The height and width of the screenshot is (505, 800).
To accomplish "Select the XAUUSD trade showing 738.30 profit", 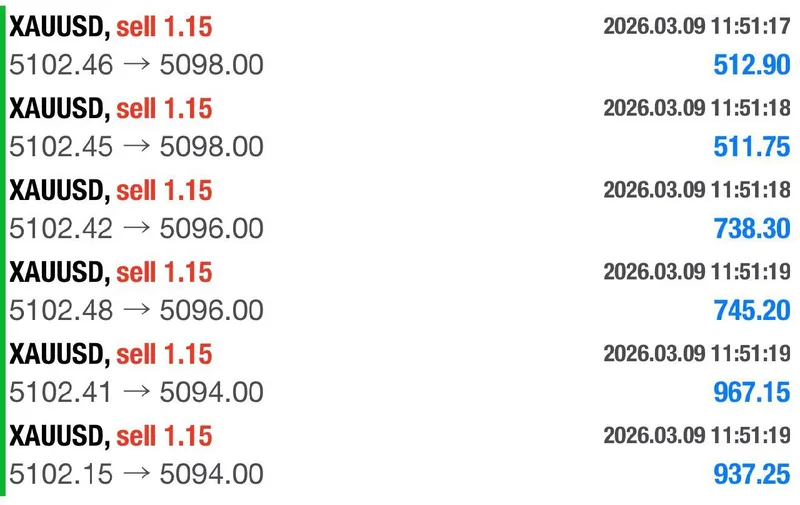I will coord(400,210).
